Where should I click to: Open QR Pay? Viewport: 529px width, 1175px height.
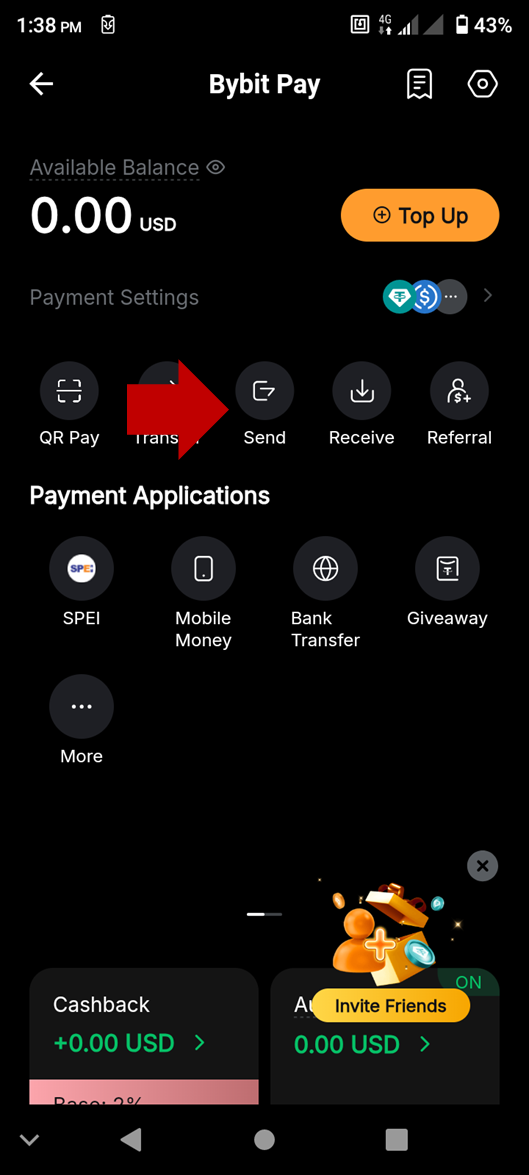click(70, 405)
